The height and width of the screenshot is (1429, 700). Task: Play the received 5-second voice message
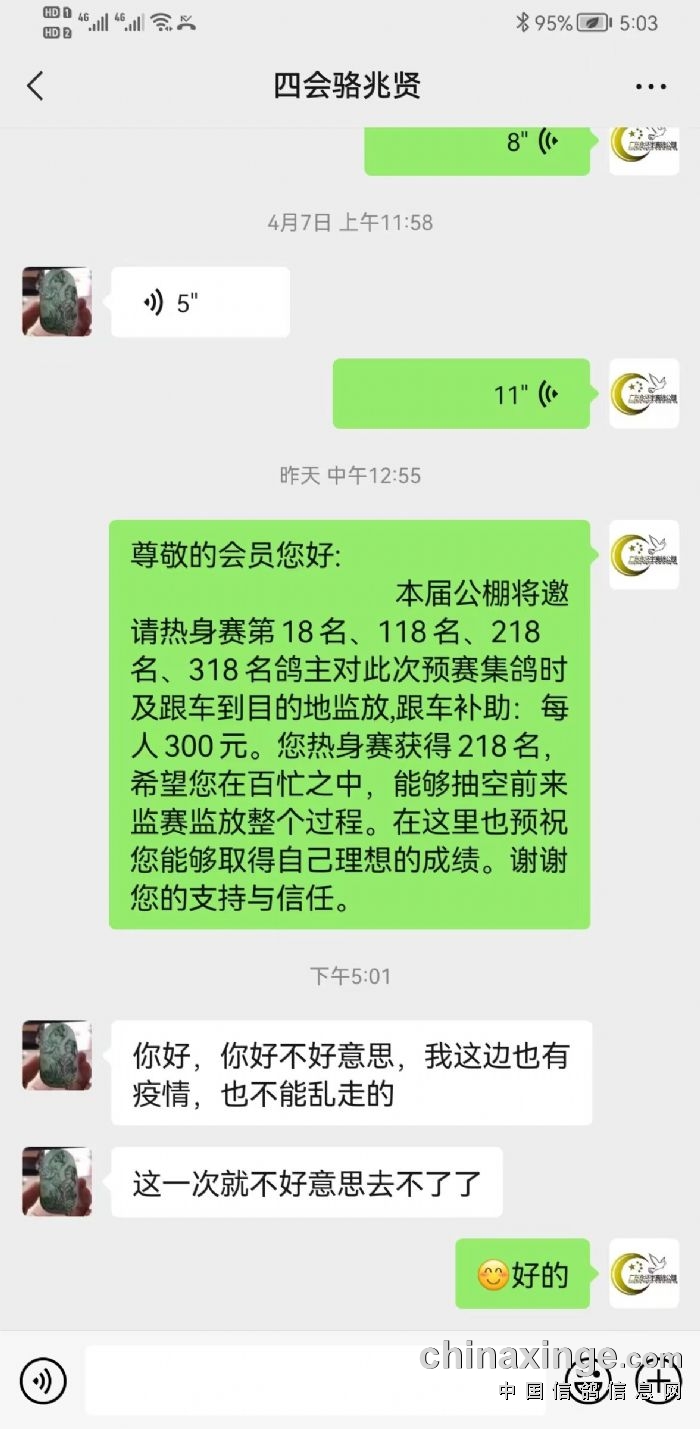pos(200,302)
